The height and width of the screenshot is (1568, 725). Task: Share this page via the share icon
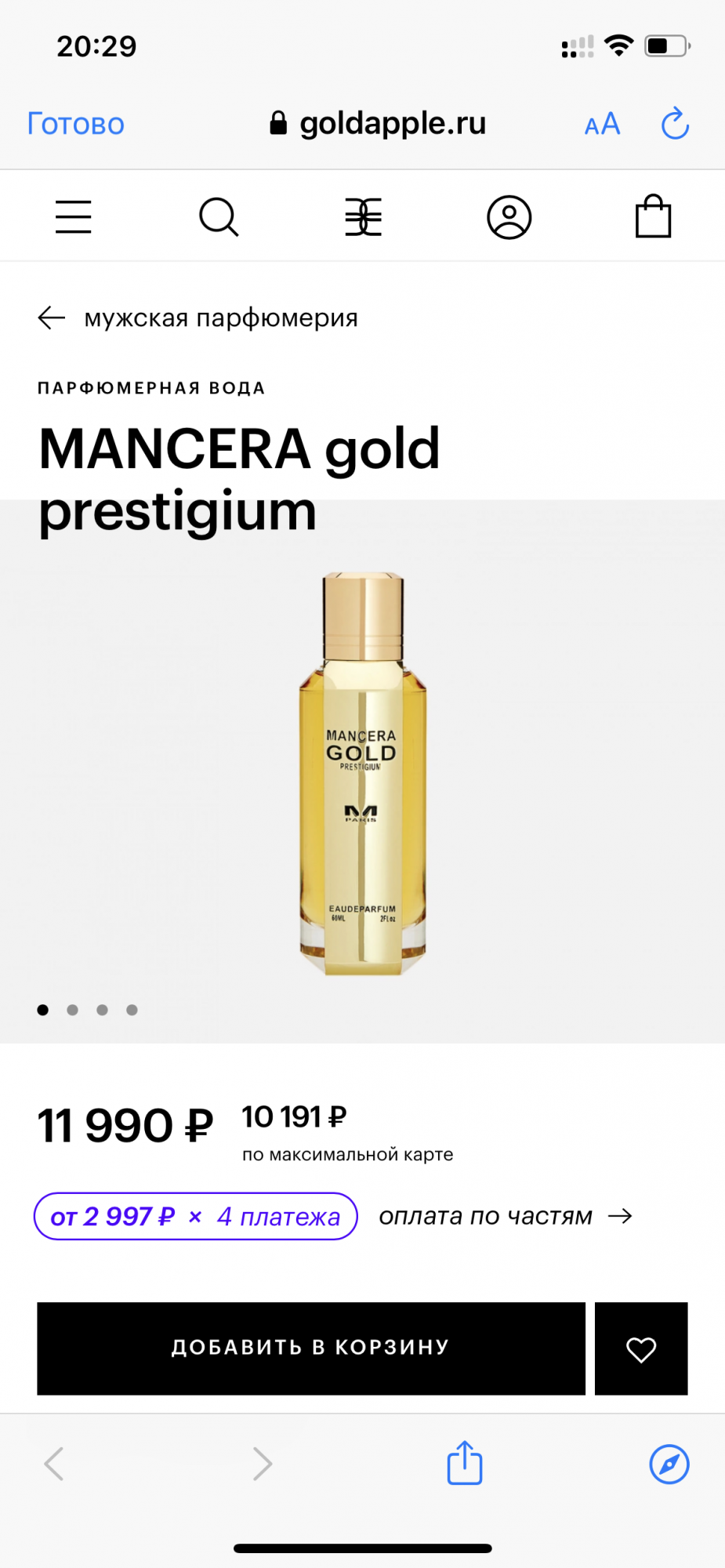coord(465,1463)
